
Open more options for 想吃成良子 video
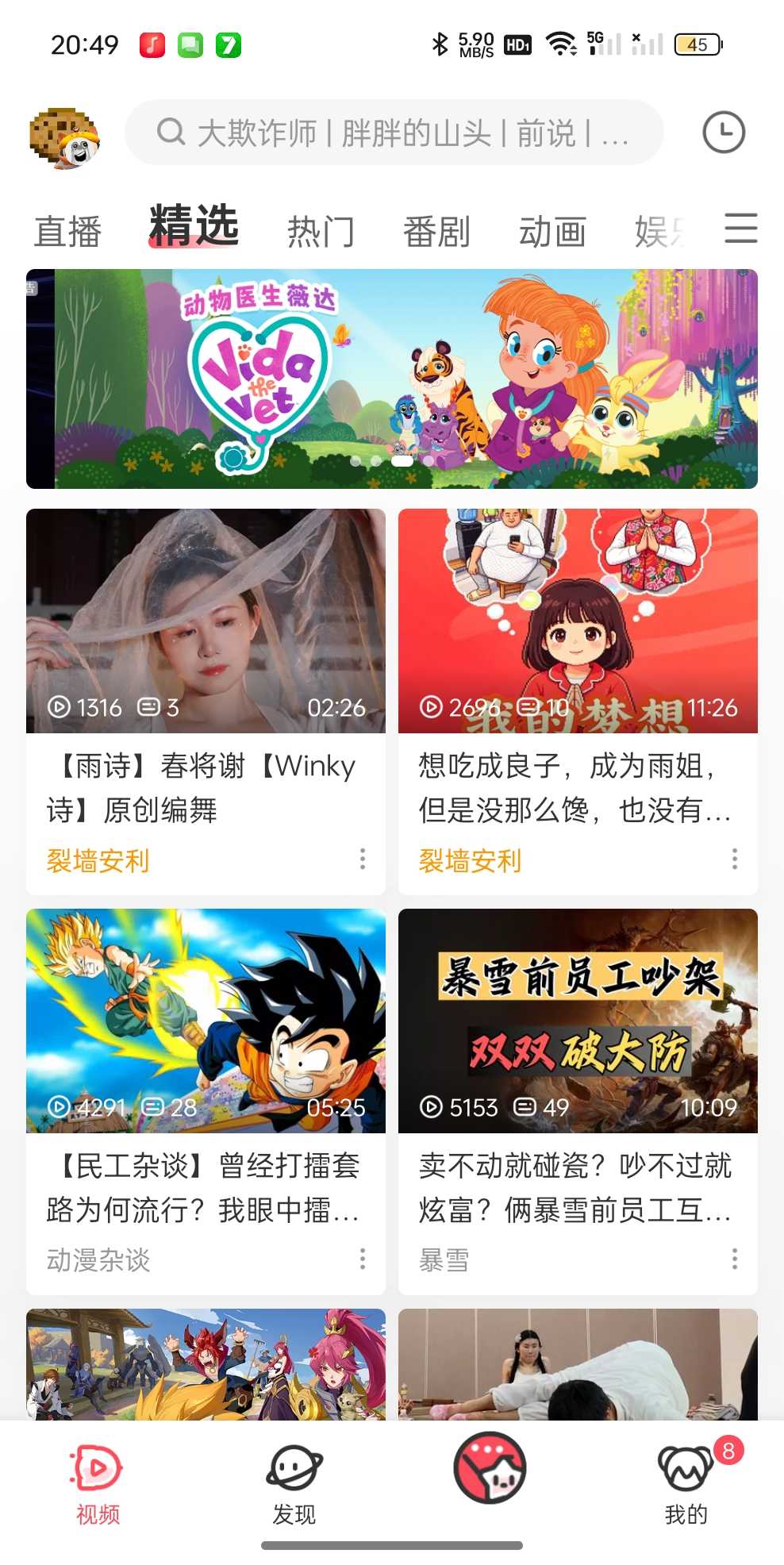click(x=735, y=859)
